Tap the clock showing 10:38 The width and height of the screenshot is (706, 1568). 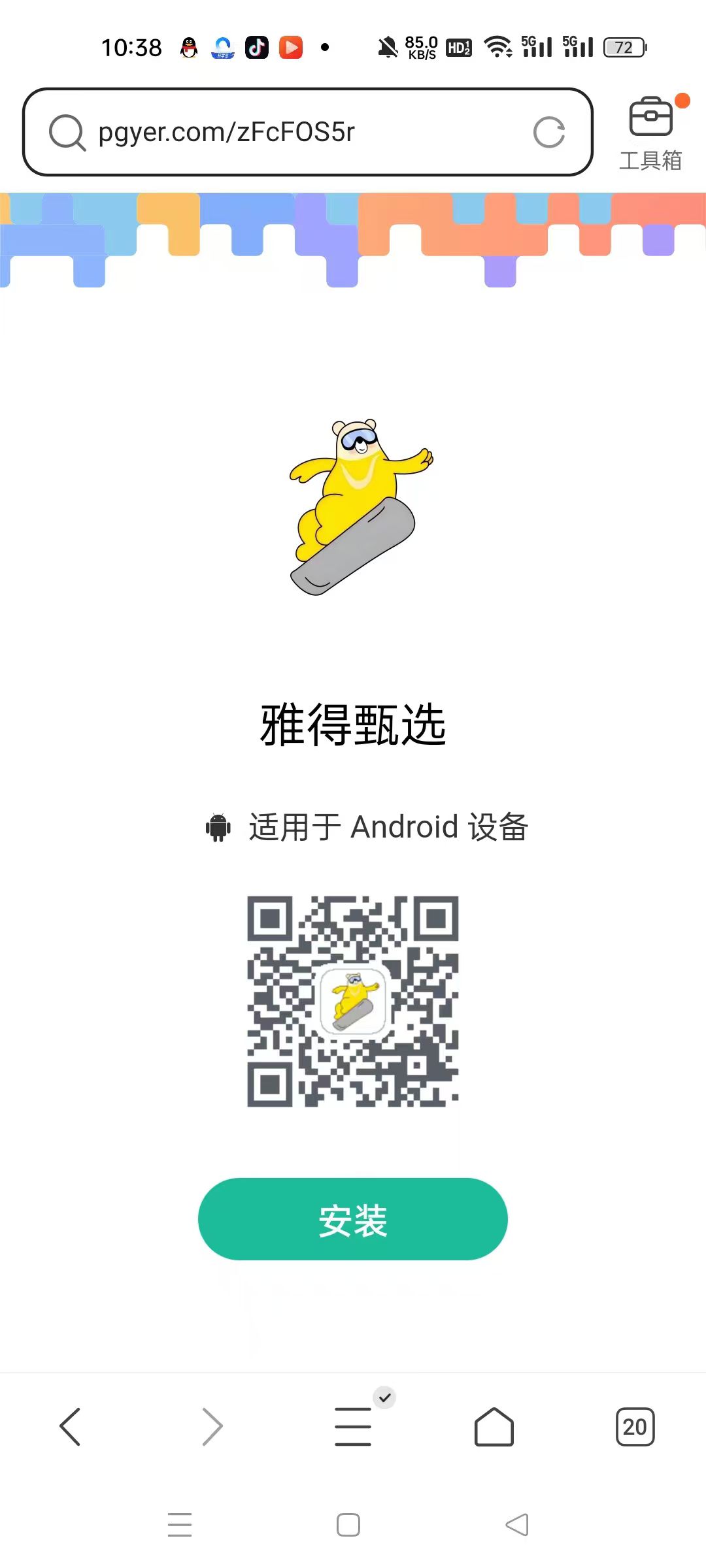pyautogui.click(x=132, y=46)
